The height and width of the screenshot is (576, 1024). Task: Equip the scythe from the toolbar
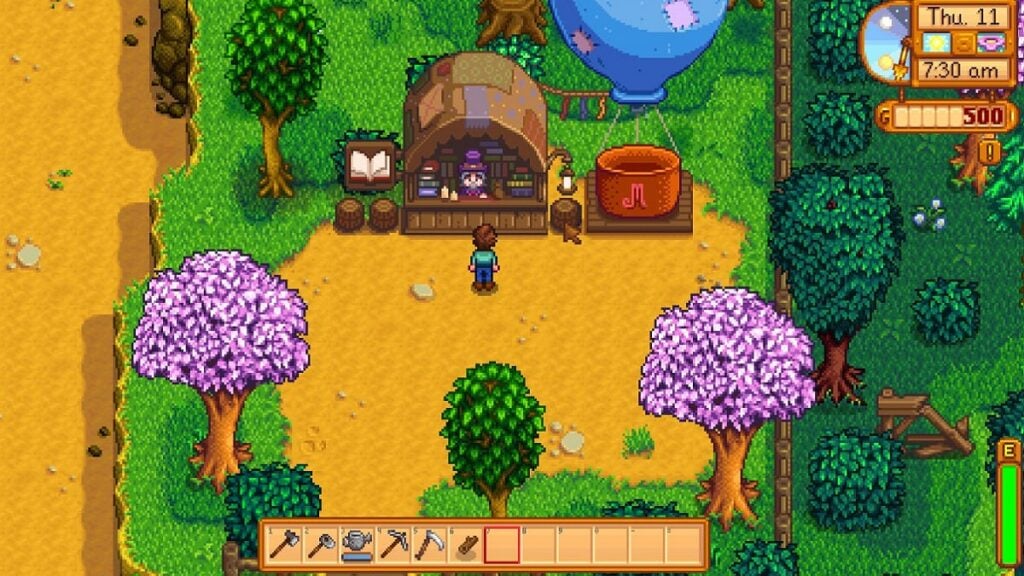point(430,544)
